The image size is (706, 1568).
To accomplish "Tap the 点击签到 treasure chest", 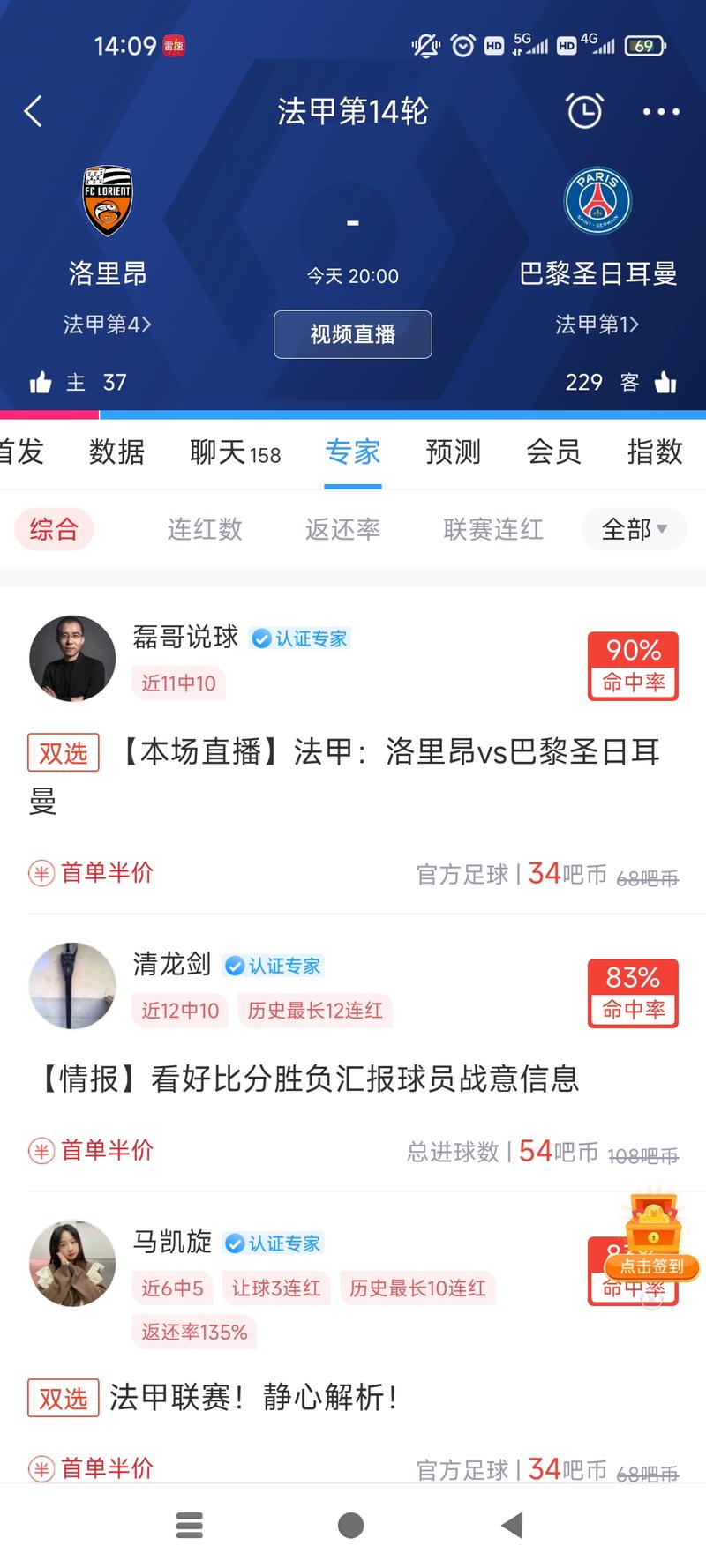I will (652, 1239).
